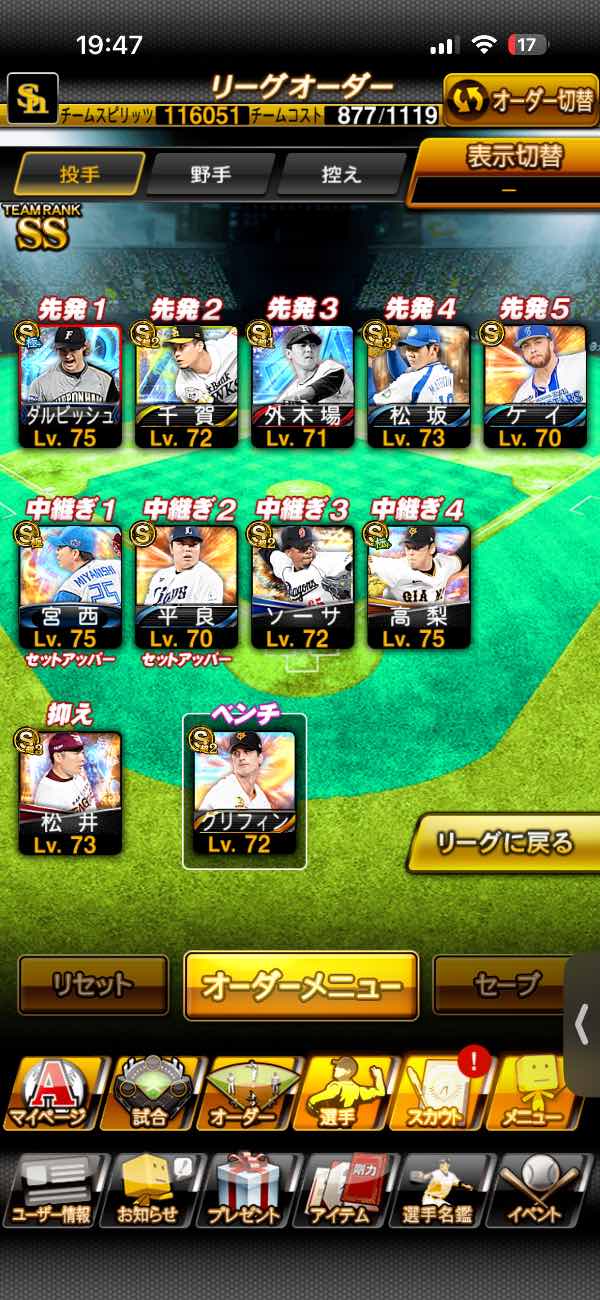Open the 試合 section
Screen dimensions: 600x1300
tap(152, 1093)
